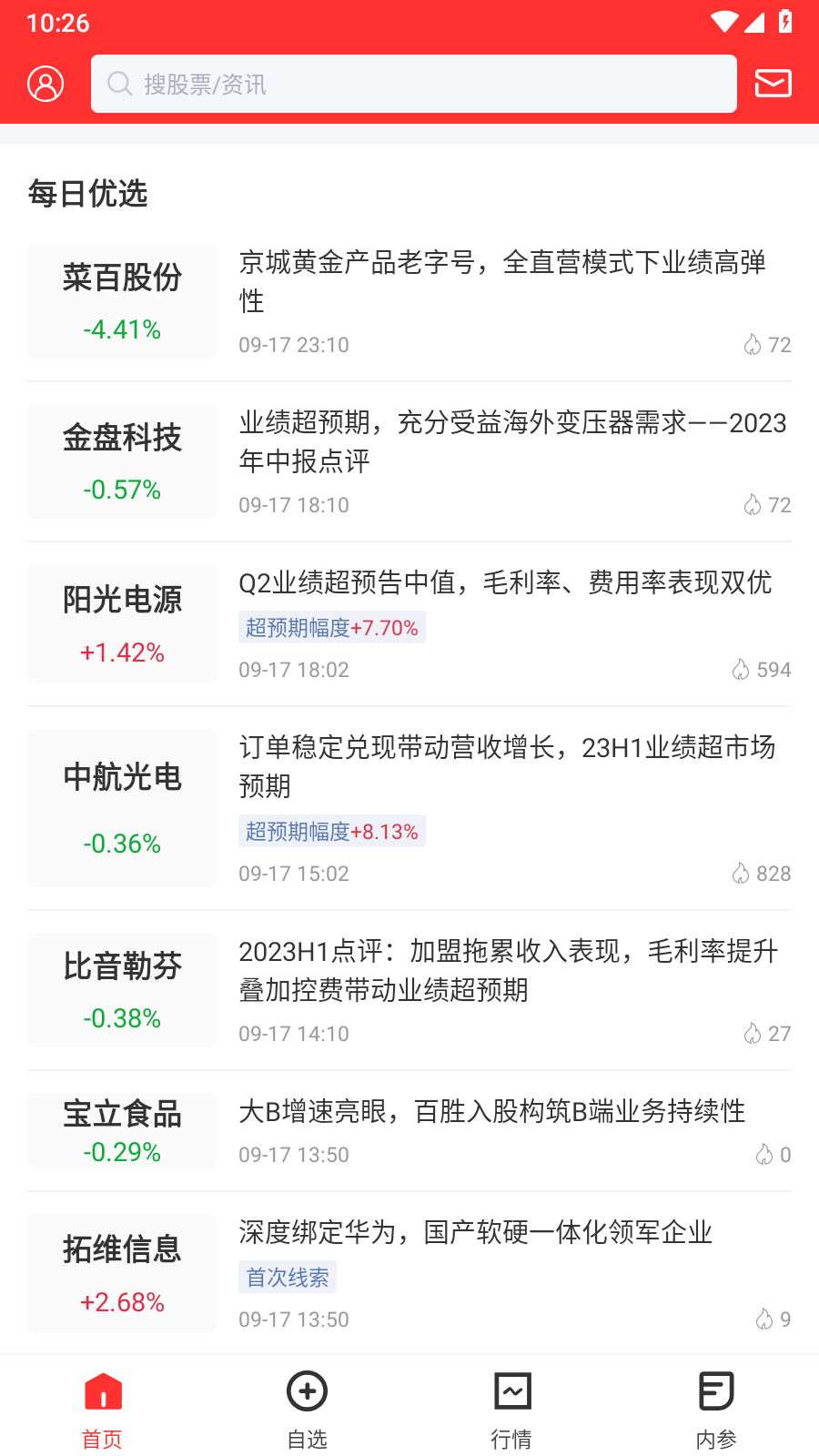Read the 金盘科技 2023年中报点评 report

coord(511,441)
